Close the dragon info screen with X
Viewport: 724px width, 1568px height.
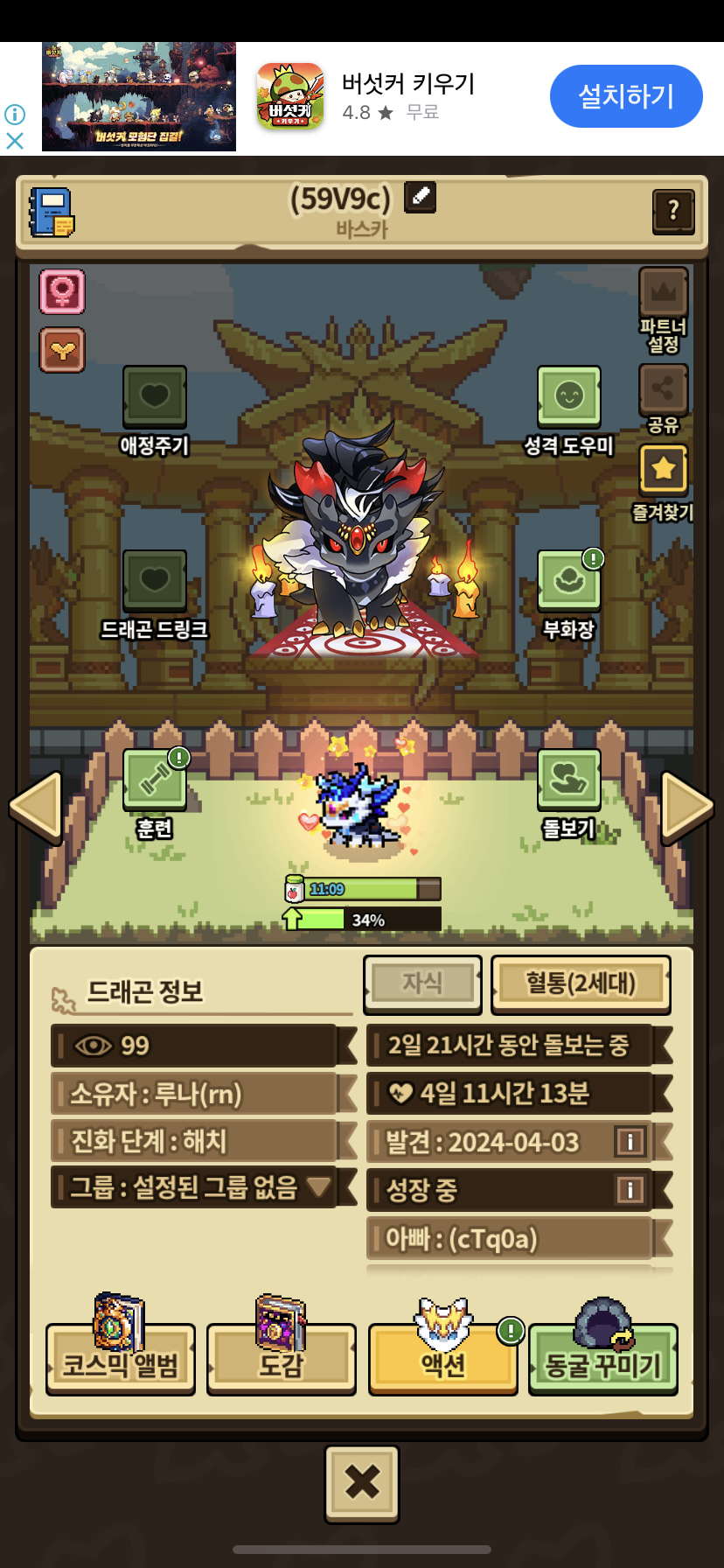362,1482
